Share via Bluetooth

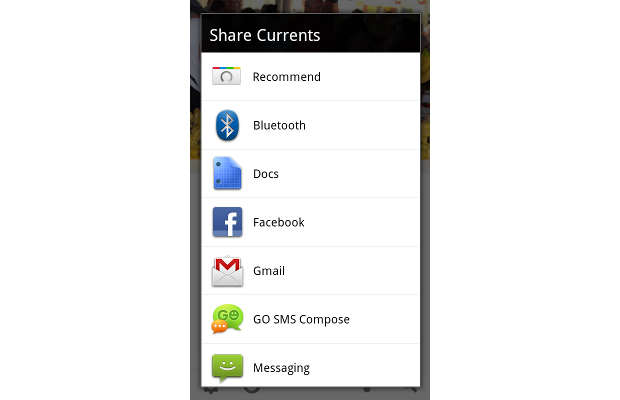[279, 126]
